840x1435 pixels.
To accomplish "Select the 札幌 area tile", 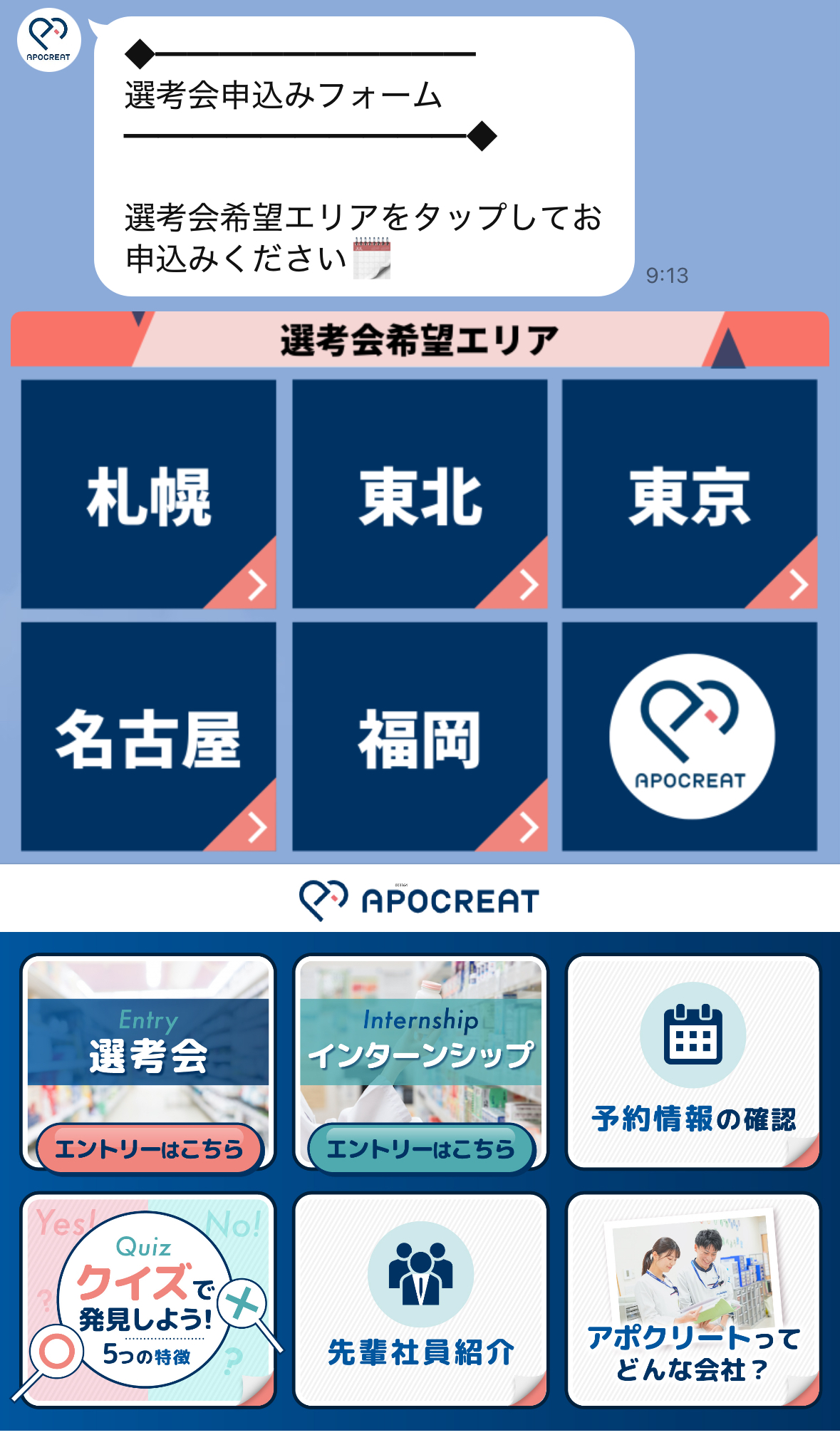I will [x=148, y=494].
